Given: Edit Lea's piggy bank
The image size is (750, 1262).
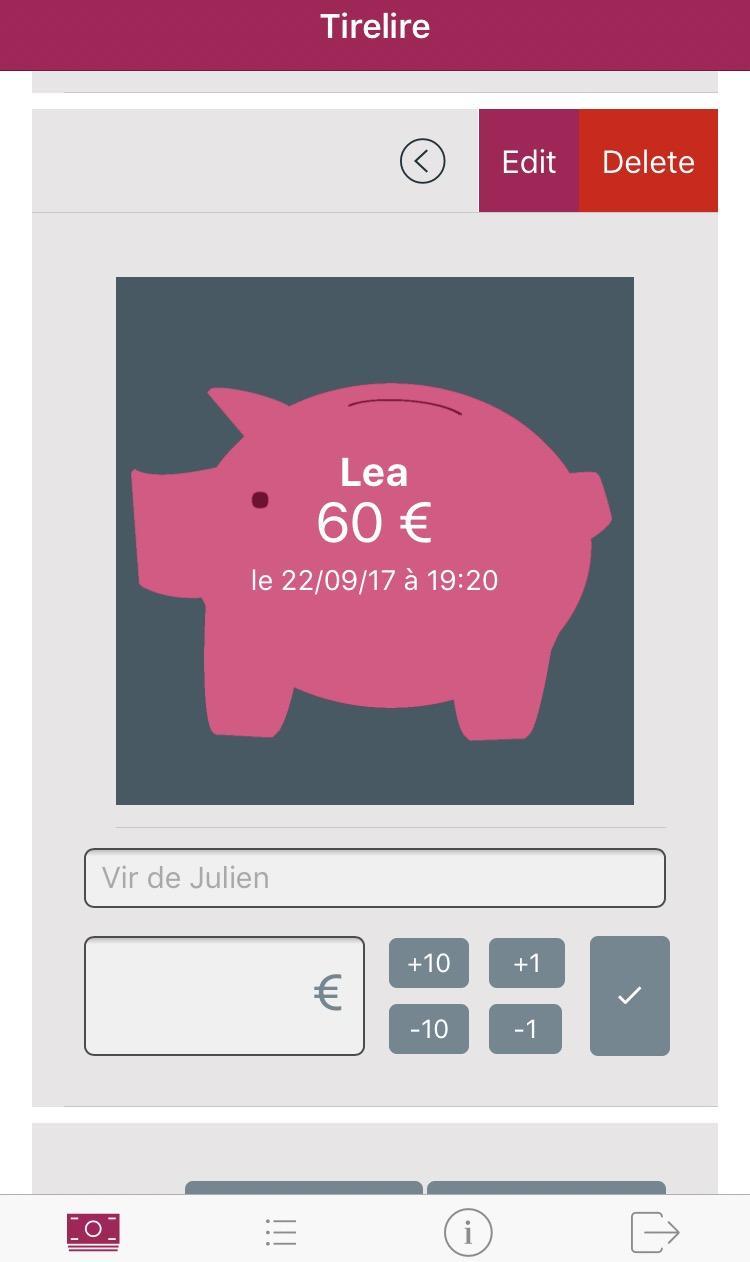Looking at the screenshot, I should [x=528, y=161].
